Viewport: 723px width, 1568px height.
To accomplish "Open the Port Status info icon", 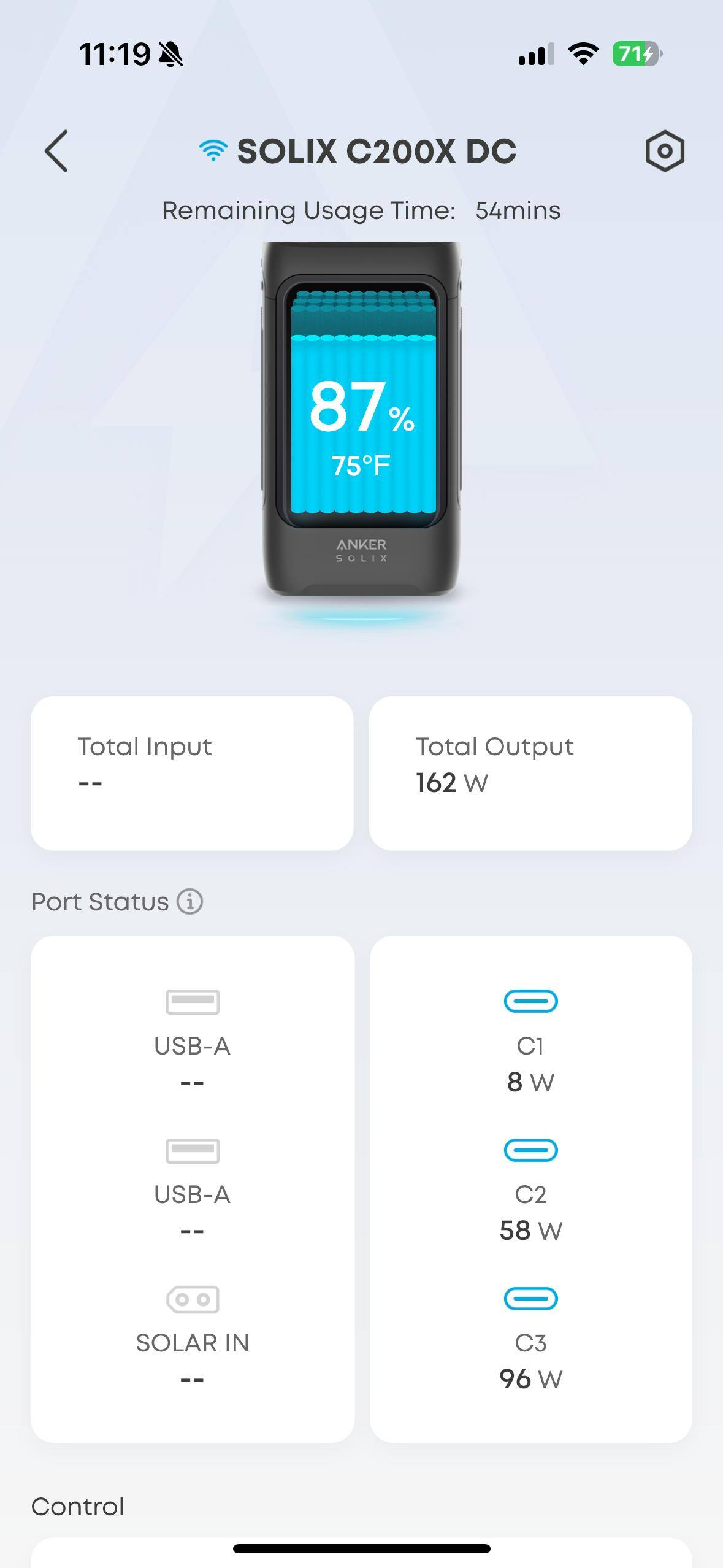I will [190, 902].
